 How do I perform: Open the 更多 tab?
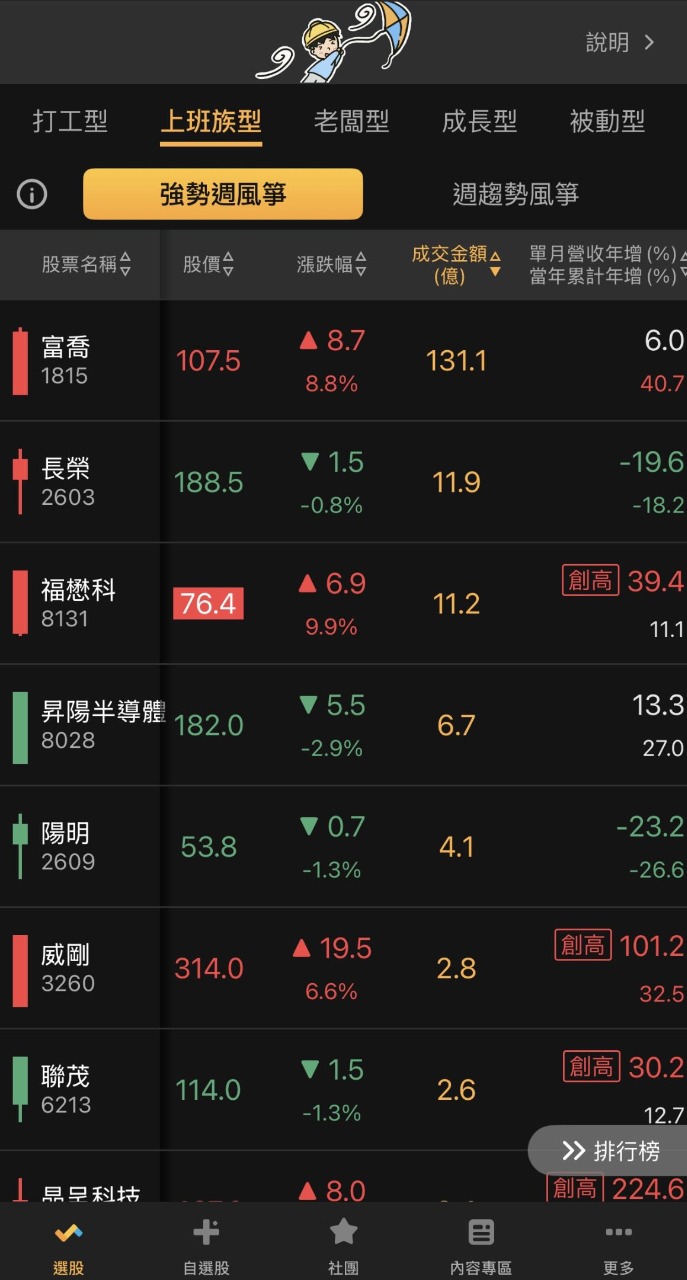click(618, 1246)
